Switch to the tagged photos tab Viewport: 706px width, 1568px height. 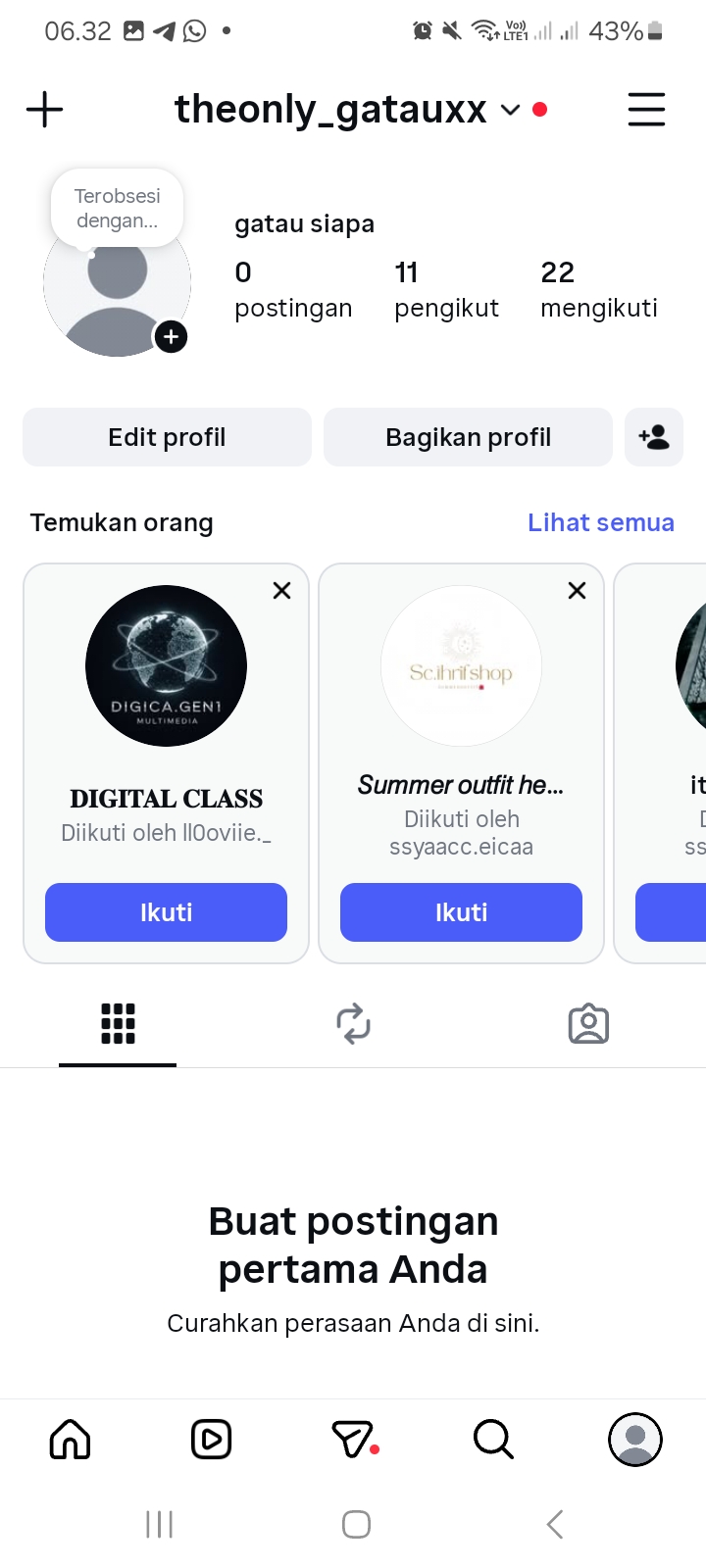point(588,1024)
